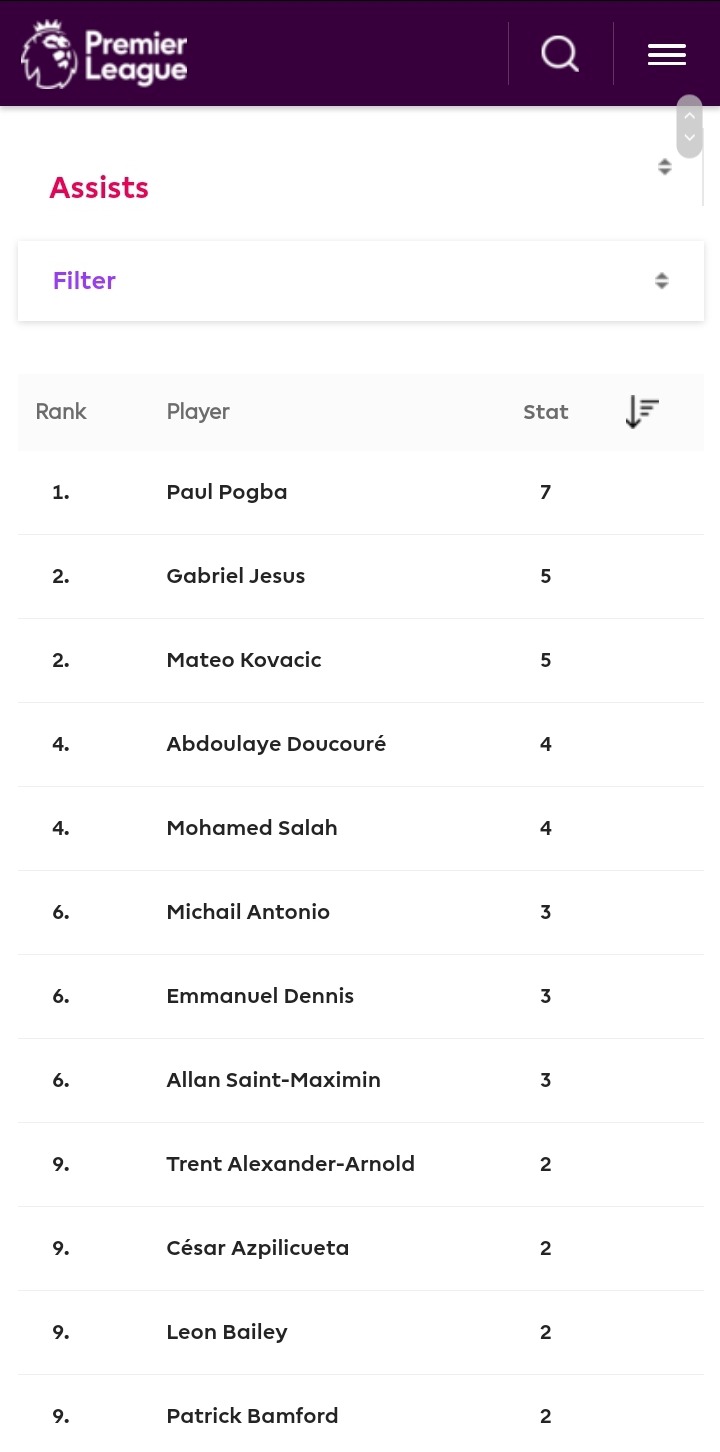Open Paul Pogba's player page
The image size is (720, 1452).
(x=227, y=492)
